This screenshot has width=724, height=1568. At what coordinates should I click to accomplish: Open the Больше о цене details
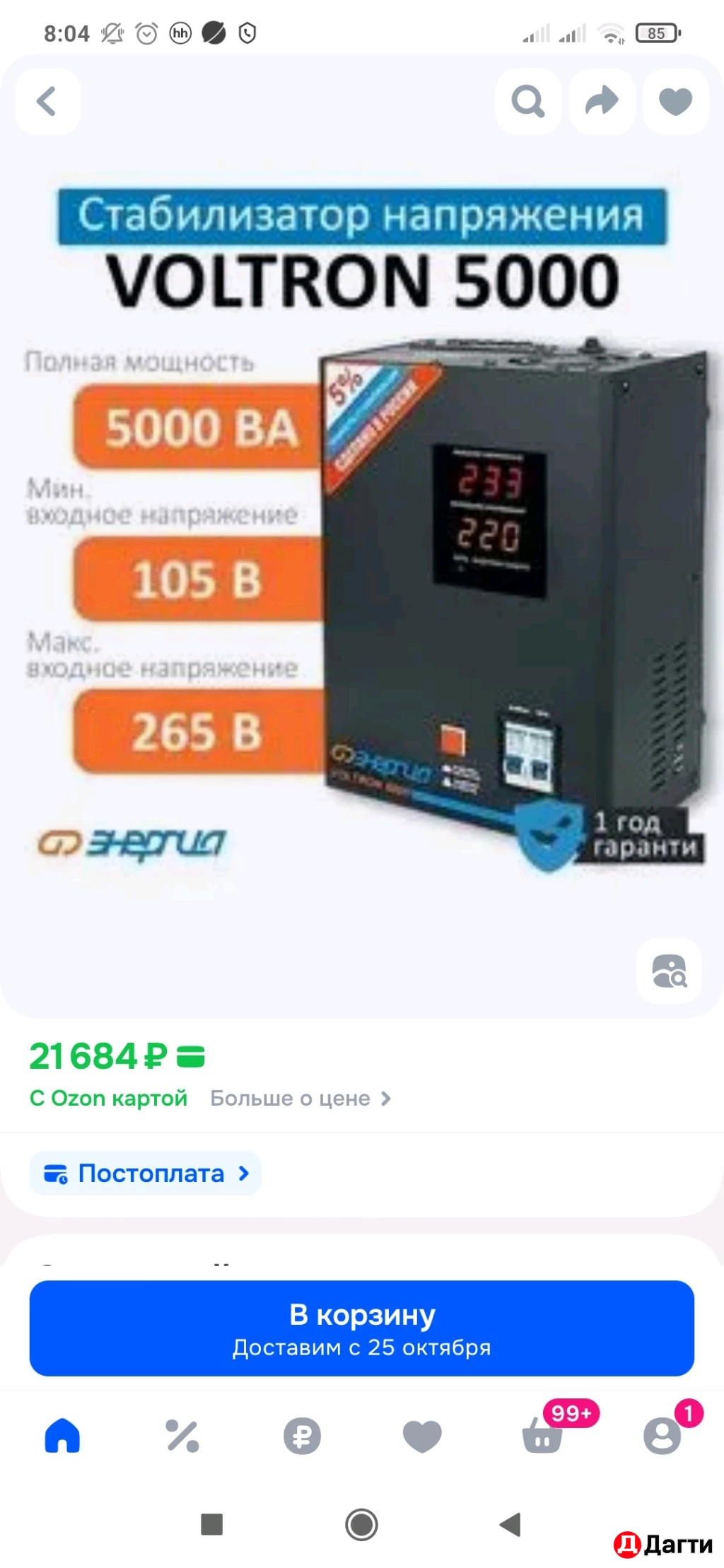point(289,1098)
